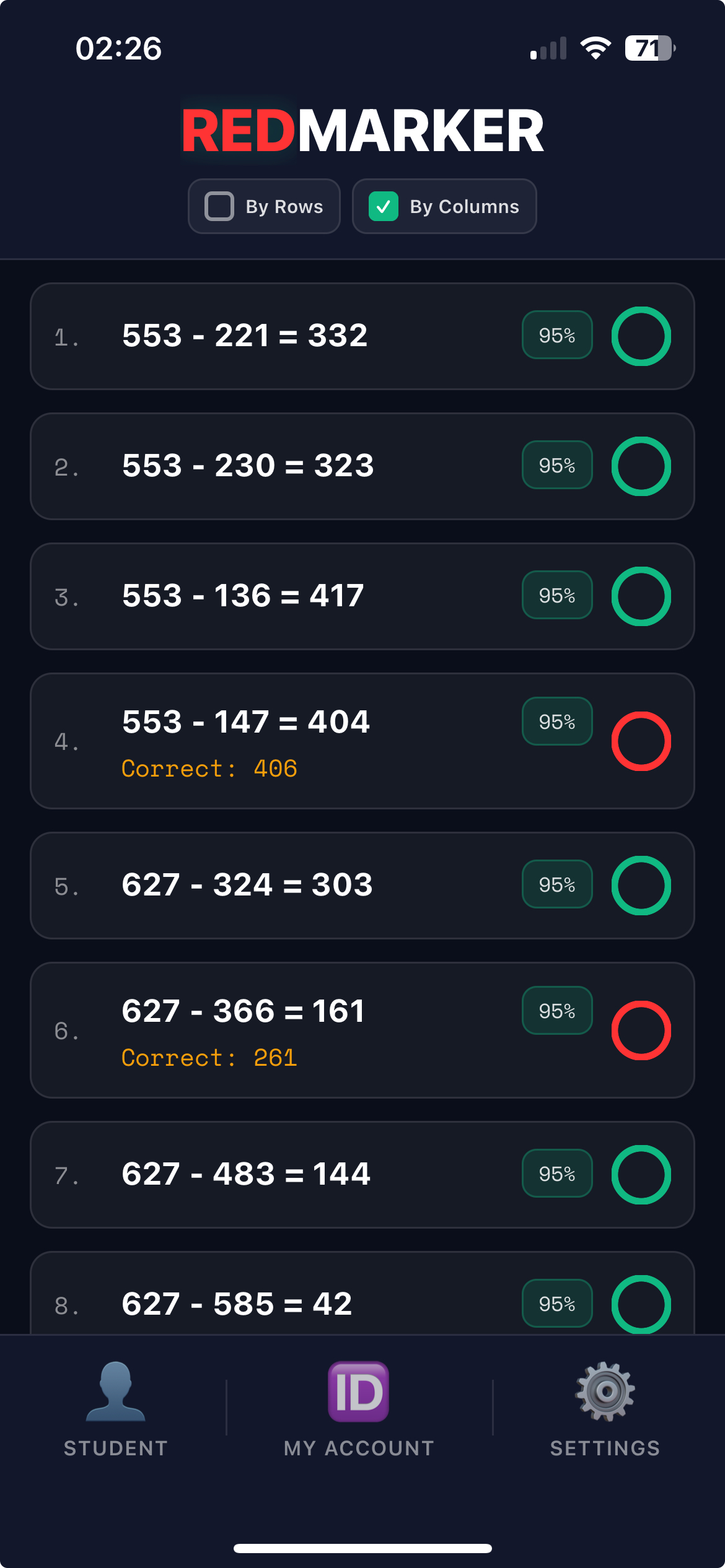Screen dimensions: 725x1568
Task: Select the 95% badge on problem 1
Action: (556, 335)
